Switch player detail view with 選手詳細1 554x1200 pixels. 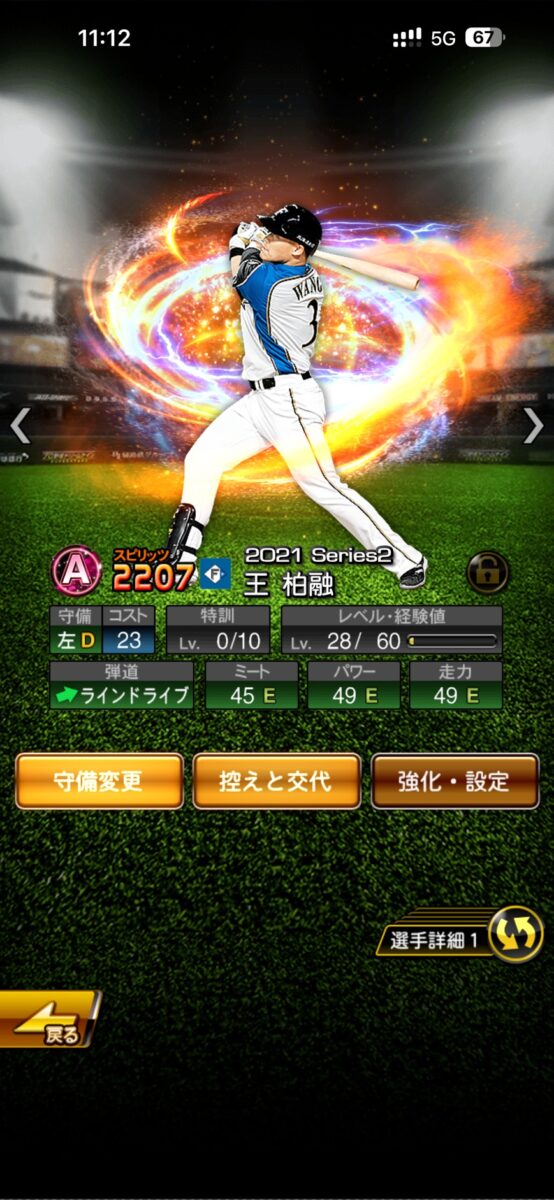459,934
